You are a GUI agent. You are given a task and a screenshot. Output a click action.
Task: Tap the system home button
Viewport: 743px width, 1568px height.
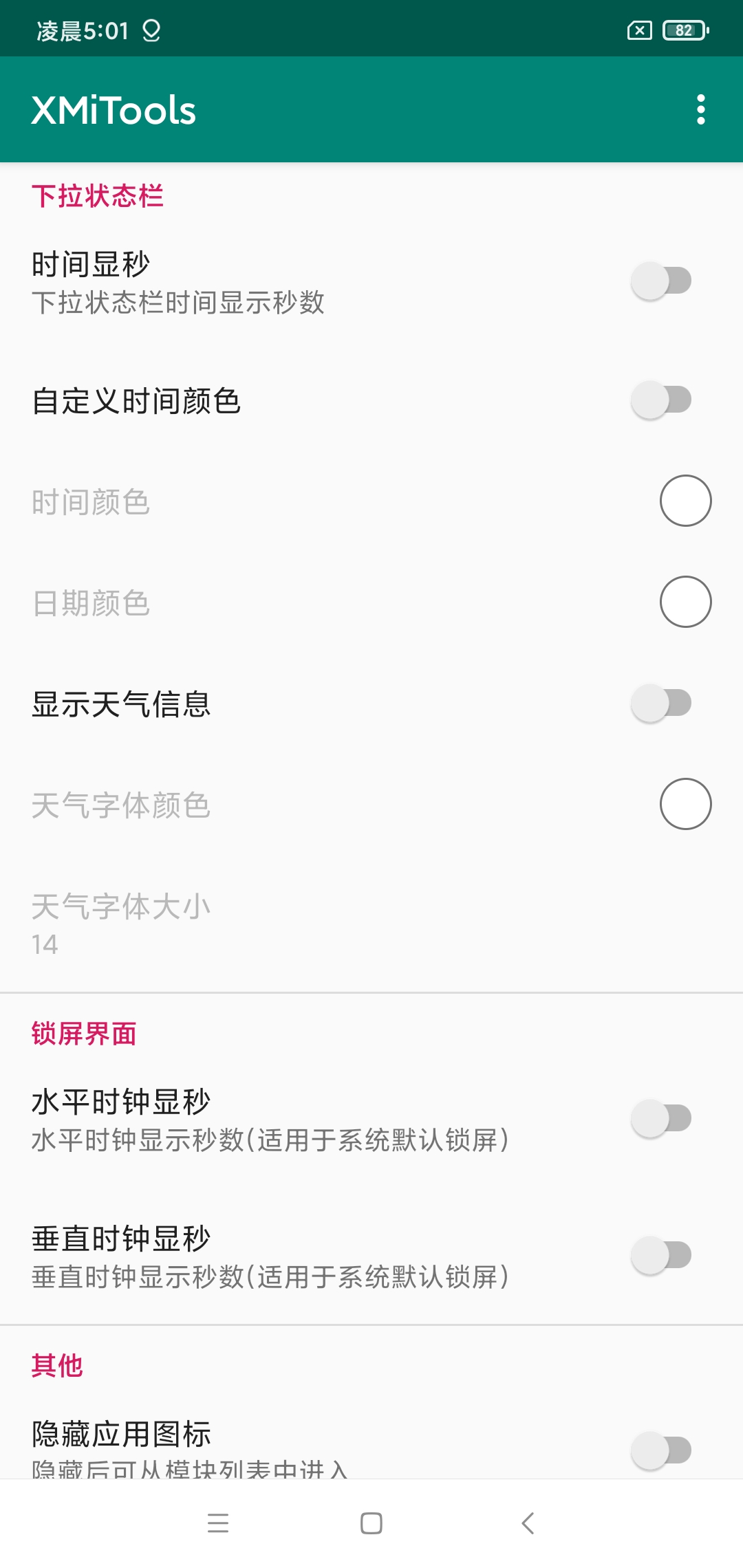tap(371, 1523)
